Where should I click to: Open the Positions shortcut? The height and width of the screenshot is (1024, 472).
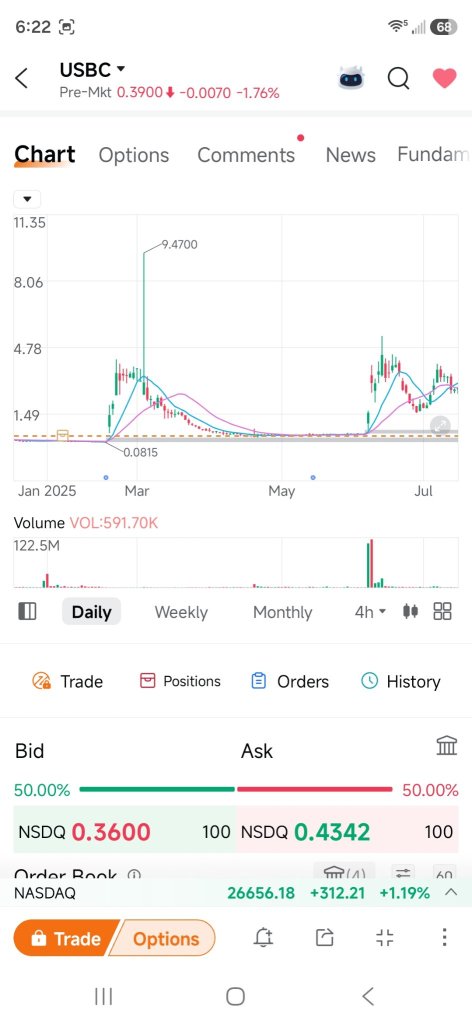(x=180, y=681)
